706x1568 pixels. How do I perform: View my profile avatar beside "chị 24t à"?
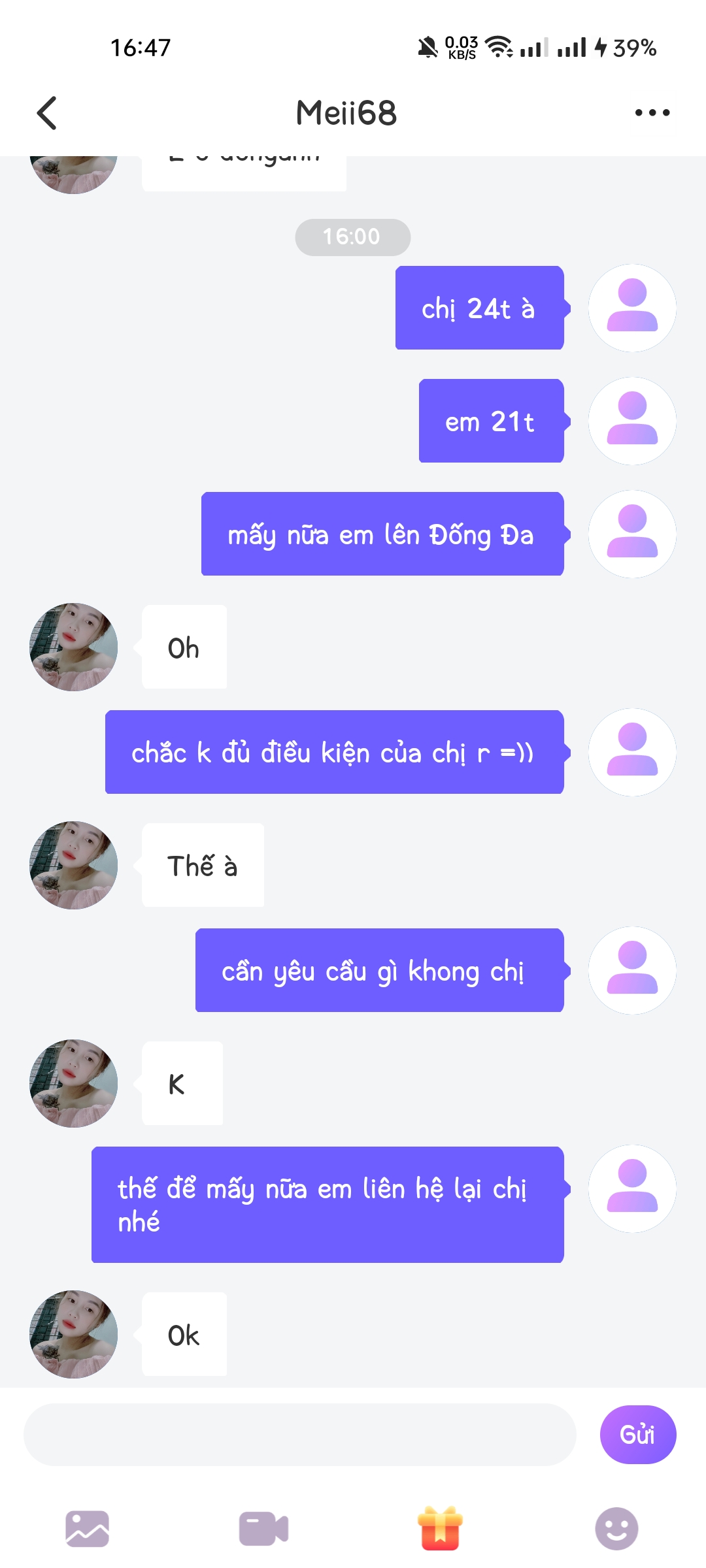[631, 308]
